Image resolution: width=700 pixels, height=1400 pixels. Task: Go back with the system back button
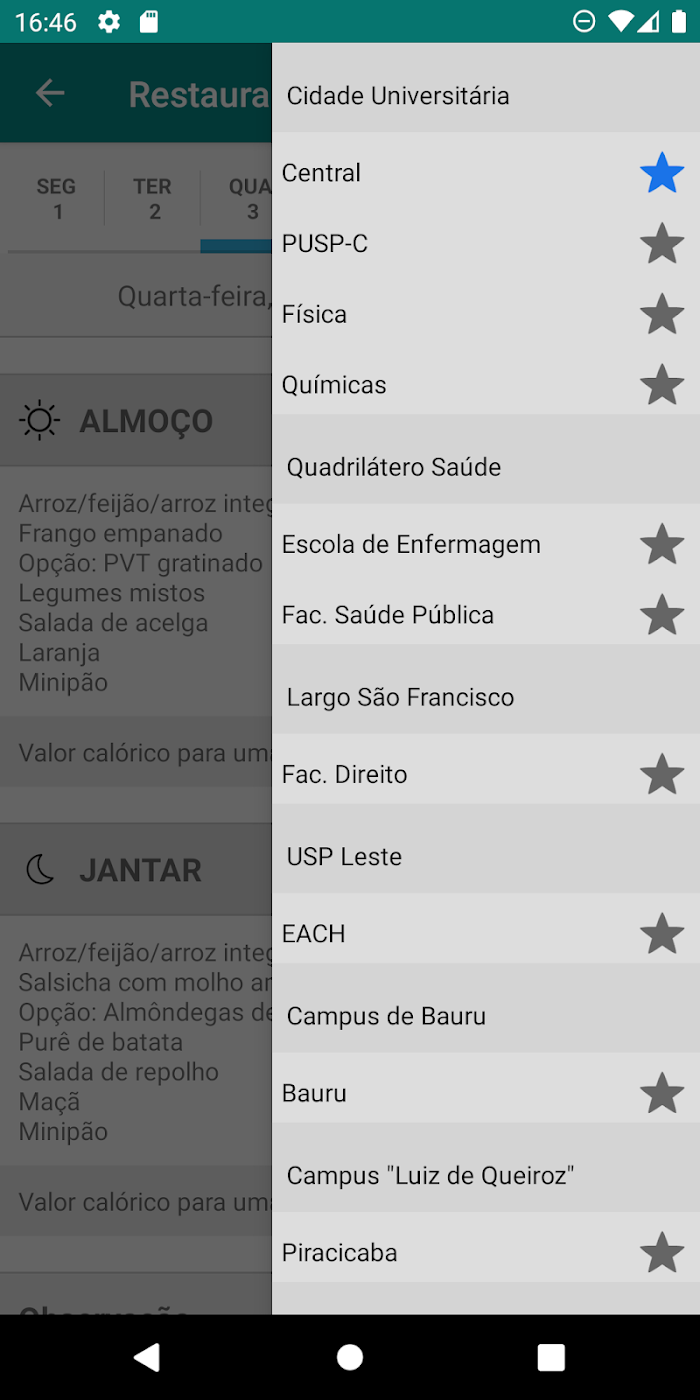[147, 1357]
